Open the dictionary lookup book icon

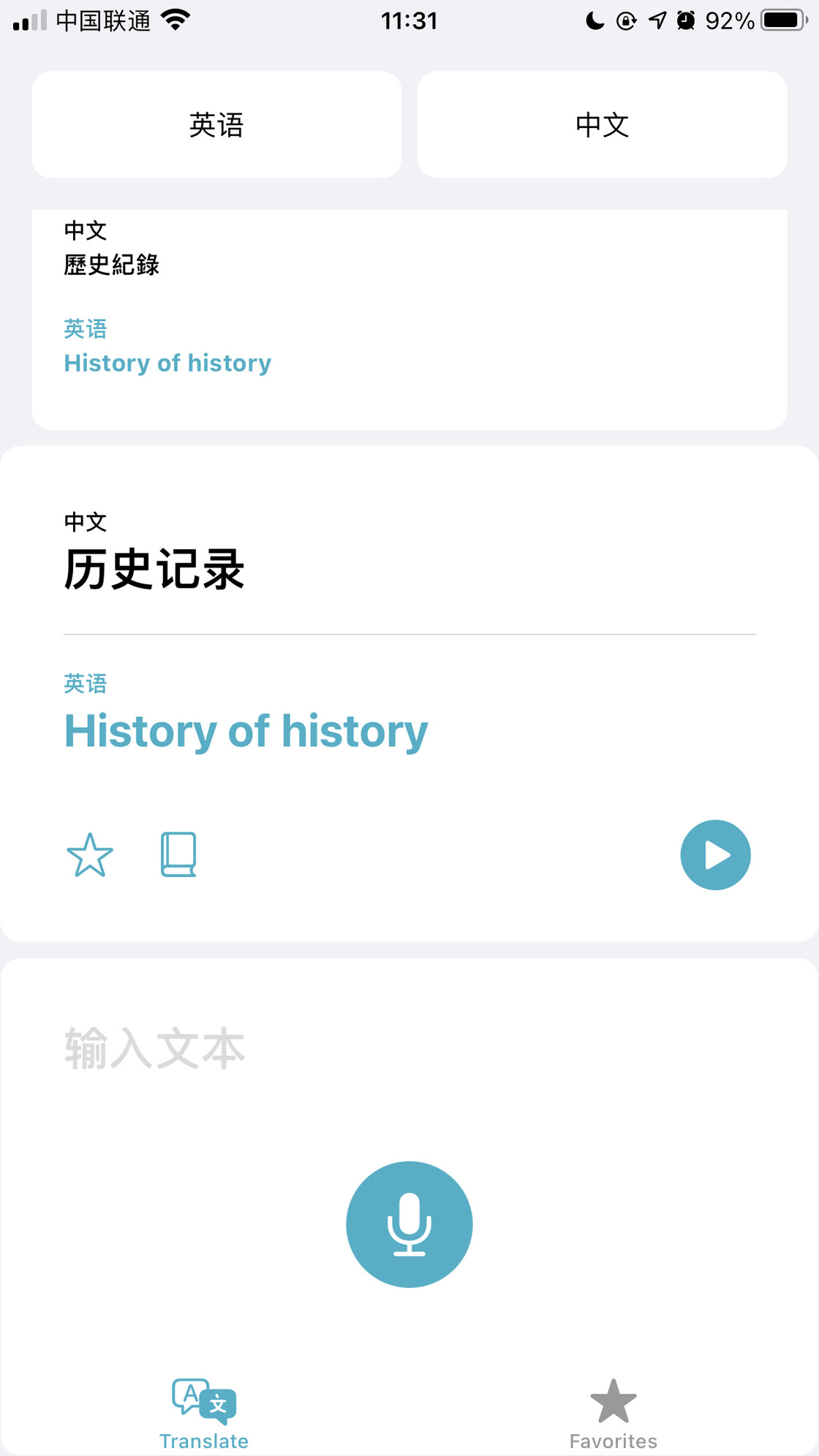[179, 853]
